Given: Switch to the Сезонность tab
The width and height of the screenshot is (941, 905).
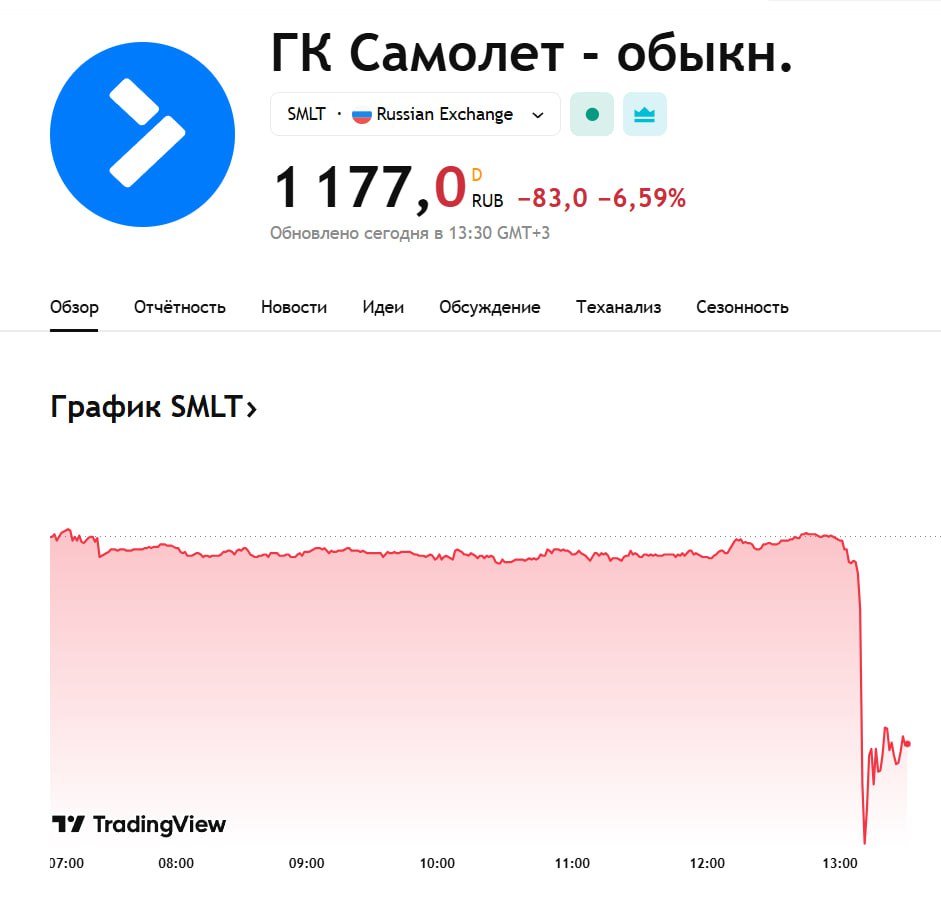Looking at the screenshot, I should pos(742,307).
